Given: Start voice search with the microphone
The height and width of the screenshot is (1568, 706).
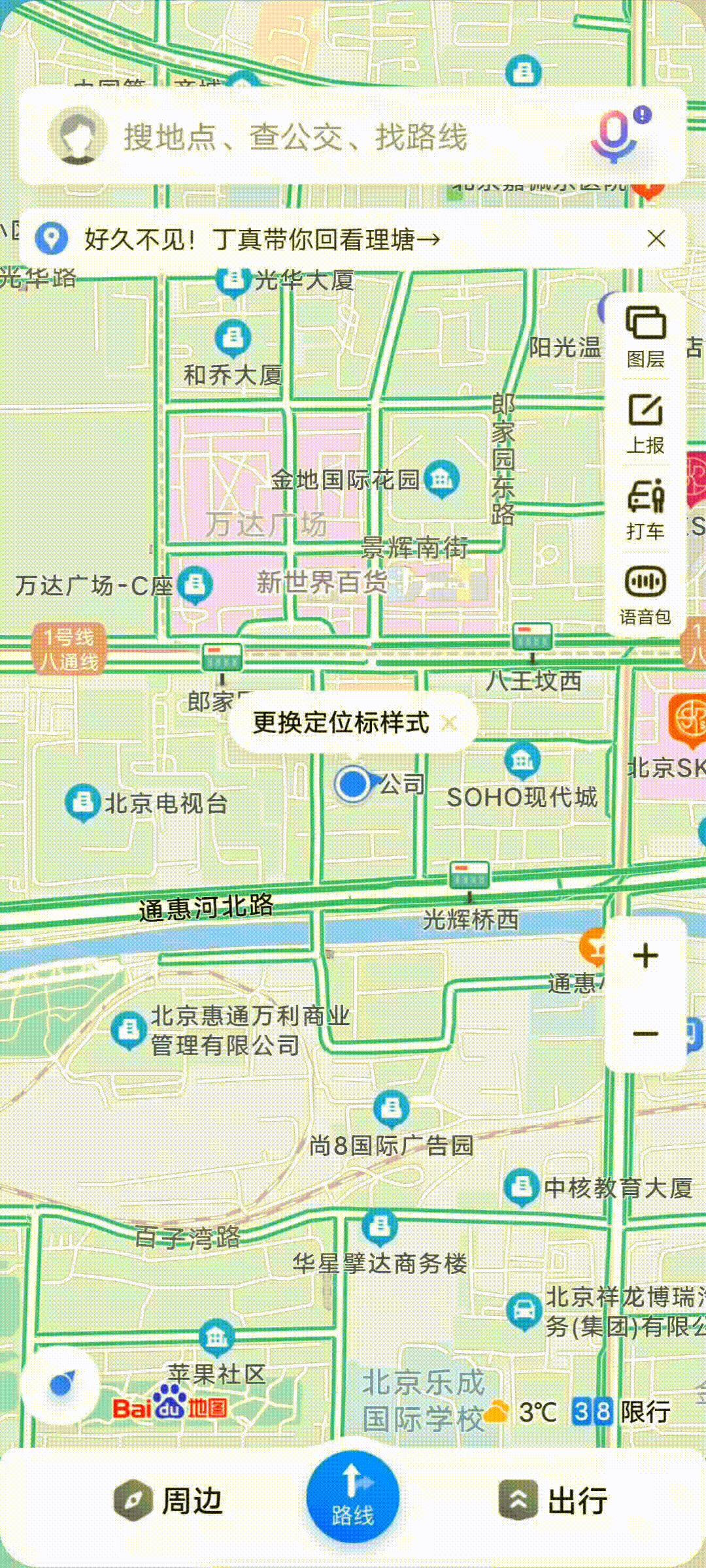Looking at the screenshot, I should coord(614,136).
